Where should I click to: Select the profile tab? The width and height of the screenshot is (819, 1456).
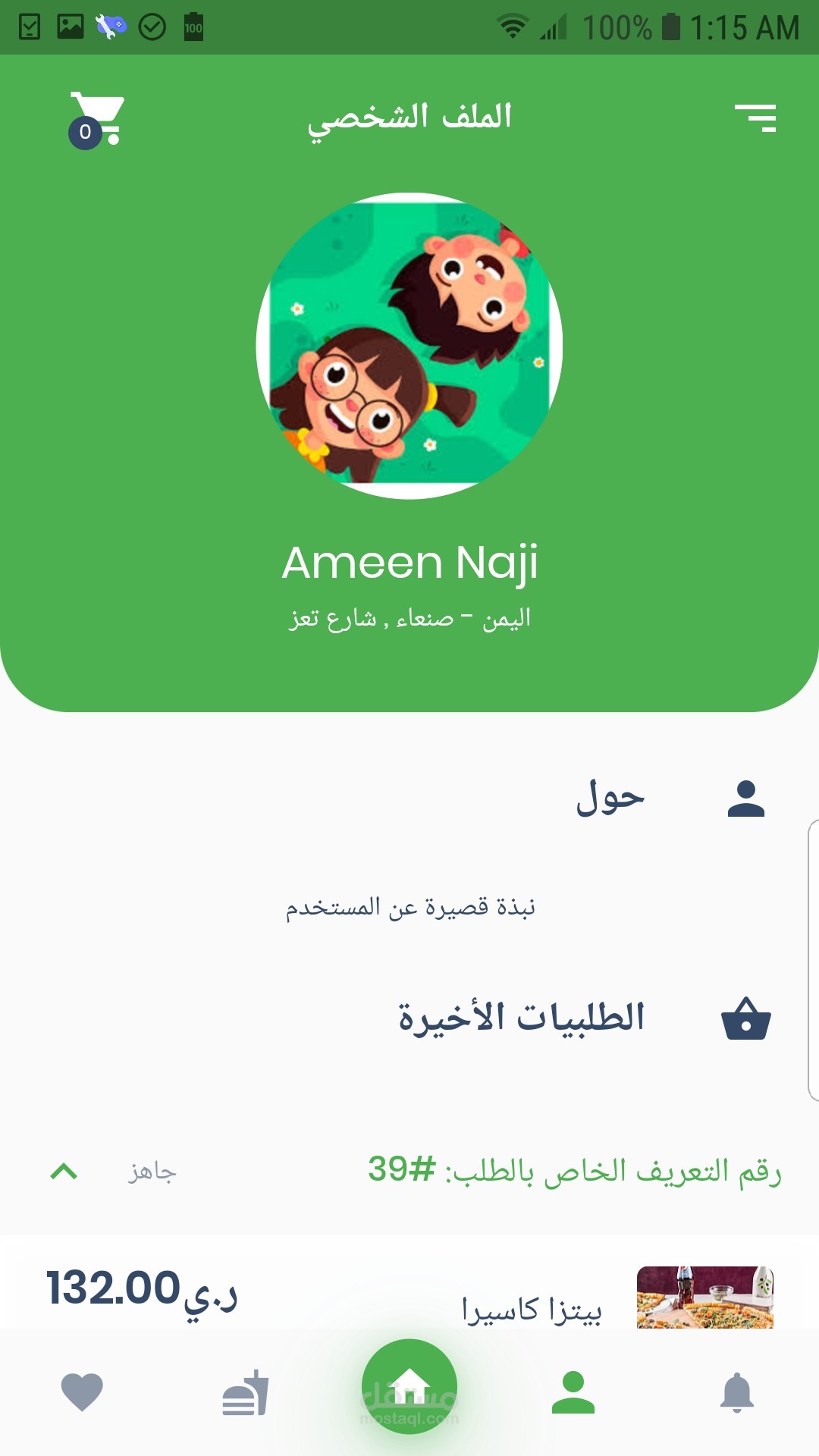[x=573, y=1392]
